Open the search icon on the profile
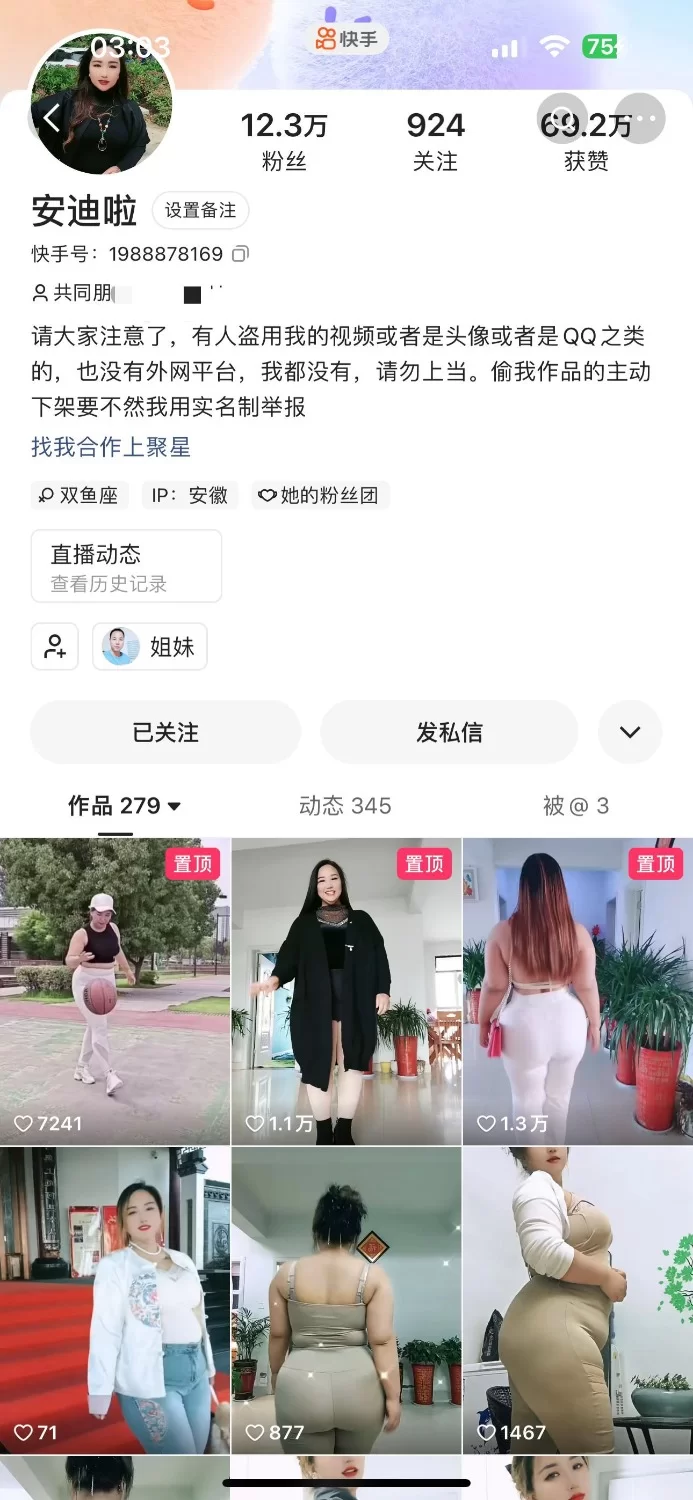Image resolution: width=693 pixels, height=1500 pixels. coord(562,118)
